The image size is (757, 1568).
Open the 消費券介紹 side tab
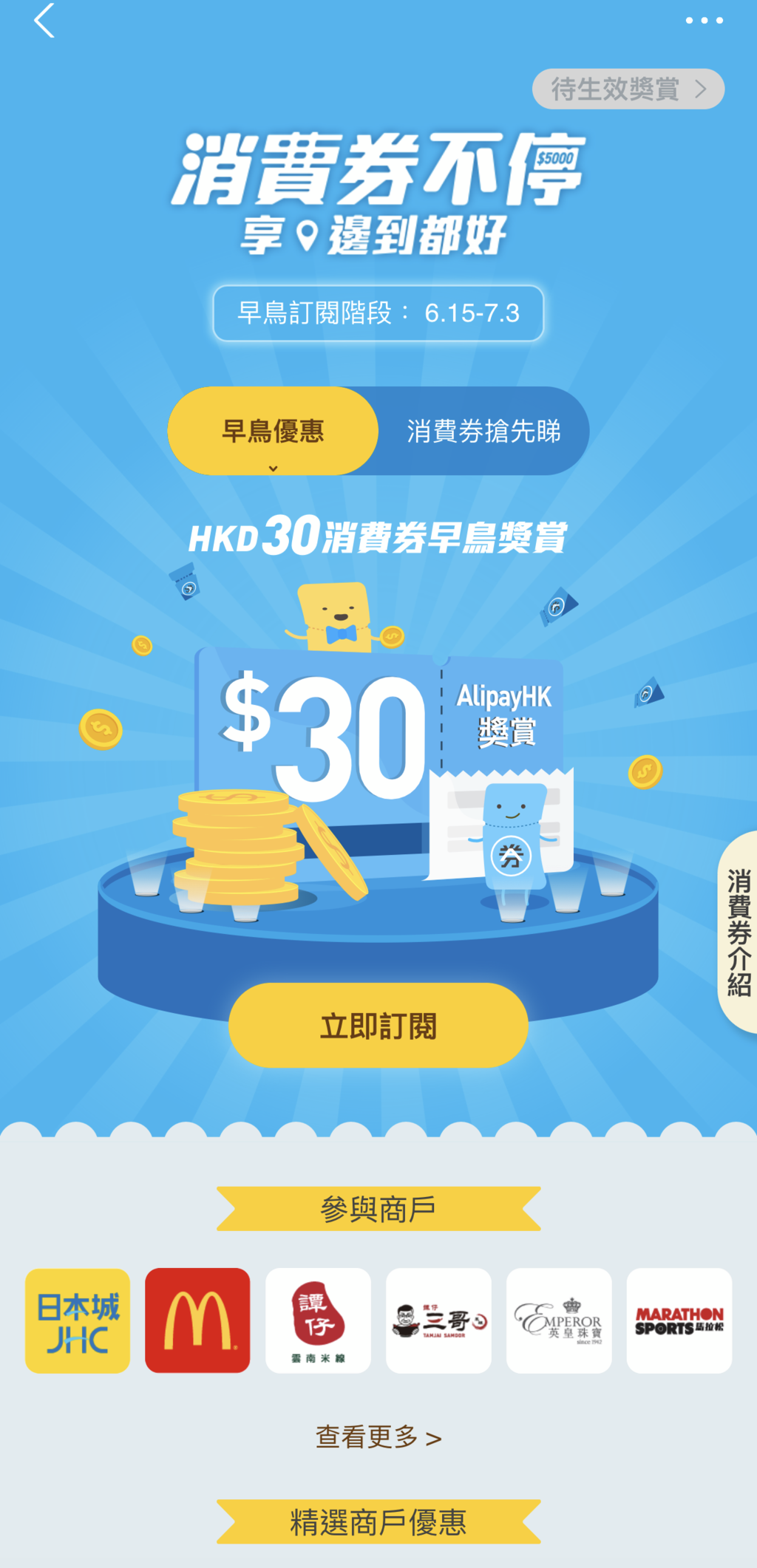[738, 932]
